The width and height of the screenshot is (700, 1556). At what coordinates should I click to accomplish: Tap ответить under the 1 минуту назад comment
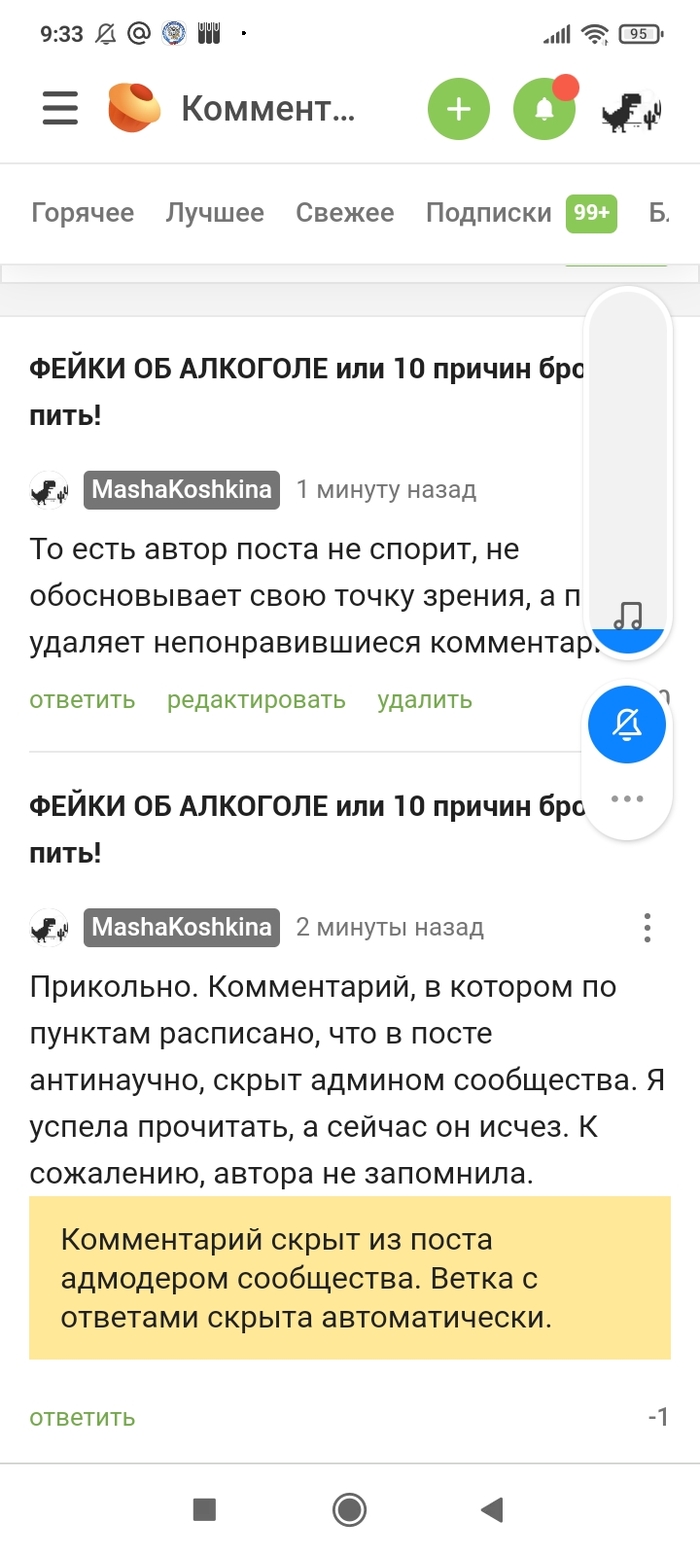click(x=82, y=700)
